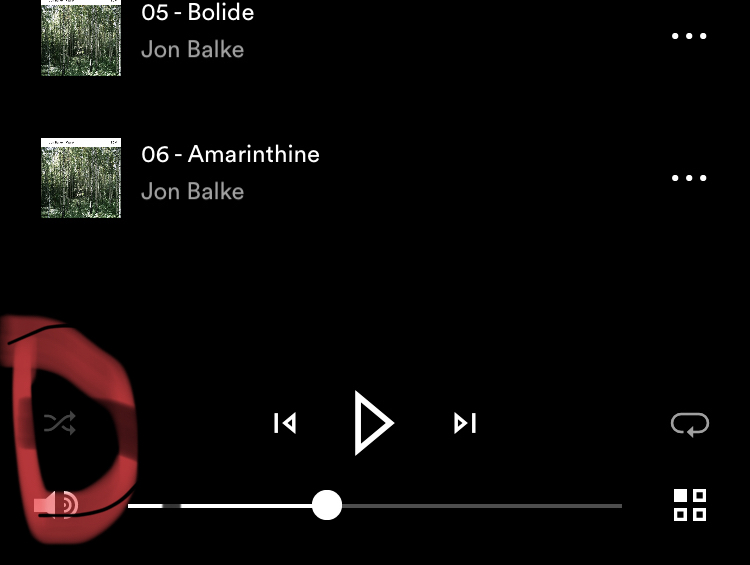Tap the volume speaker icon
This screenshot has width=750, height=565.
coord(56,505)
